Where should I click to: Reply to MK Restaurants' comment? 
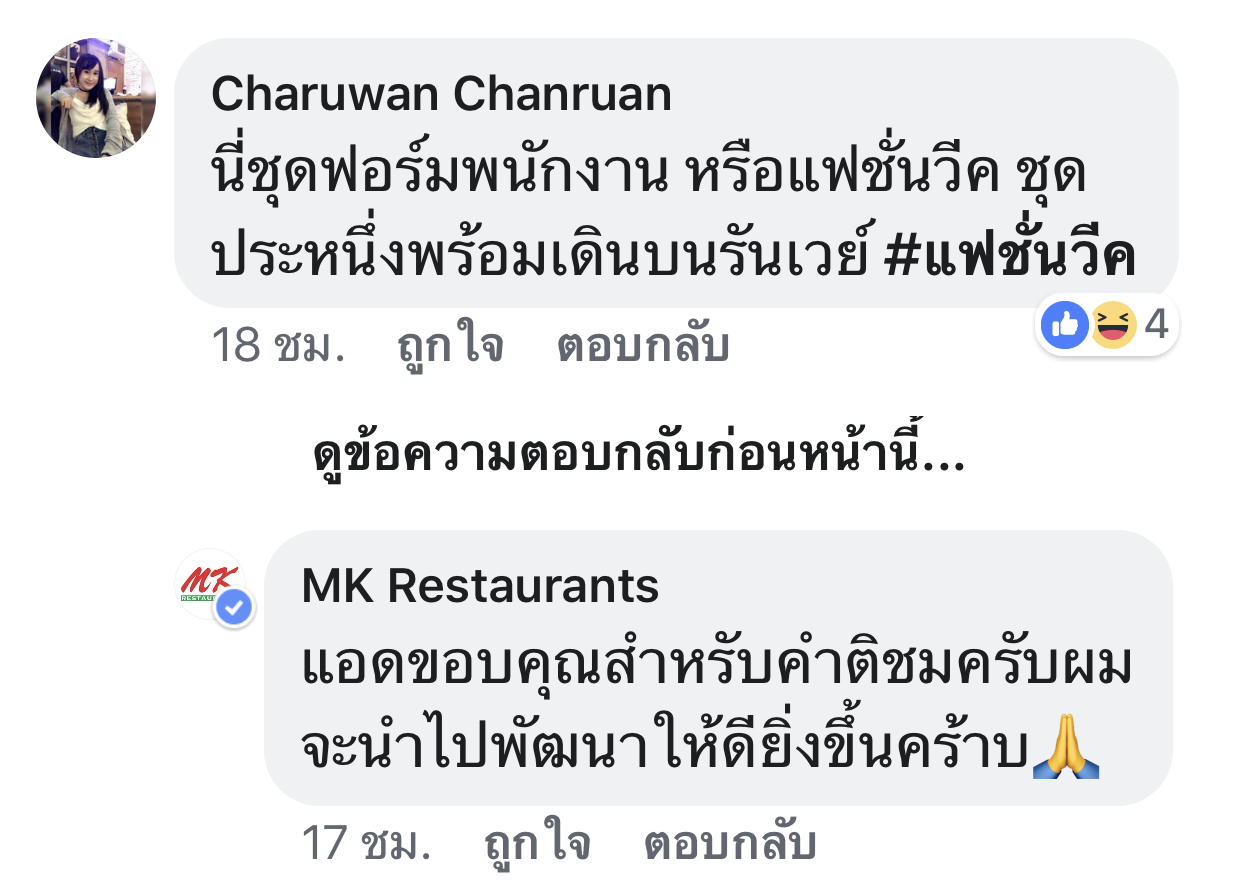pos(730,845)
